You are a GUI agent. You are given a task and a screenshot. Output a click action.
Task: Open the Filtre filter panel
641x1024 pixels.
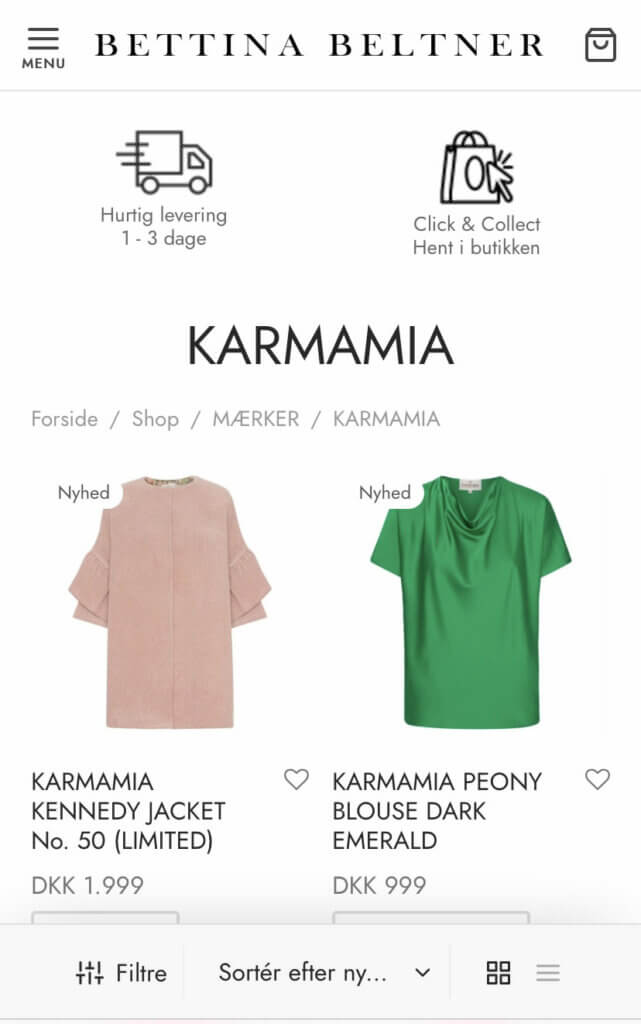pos(122,973)
